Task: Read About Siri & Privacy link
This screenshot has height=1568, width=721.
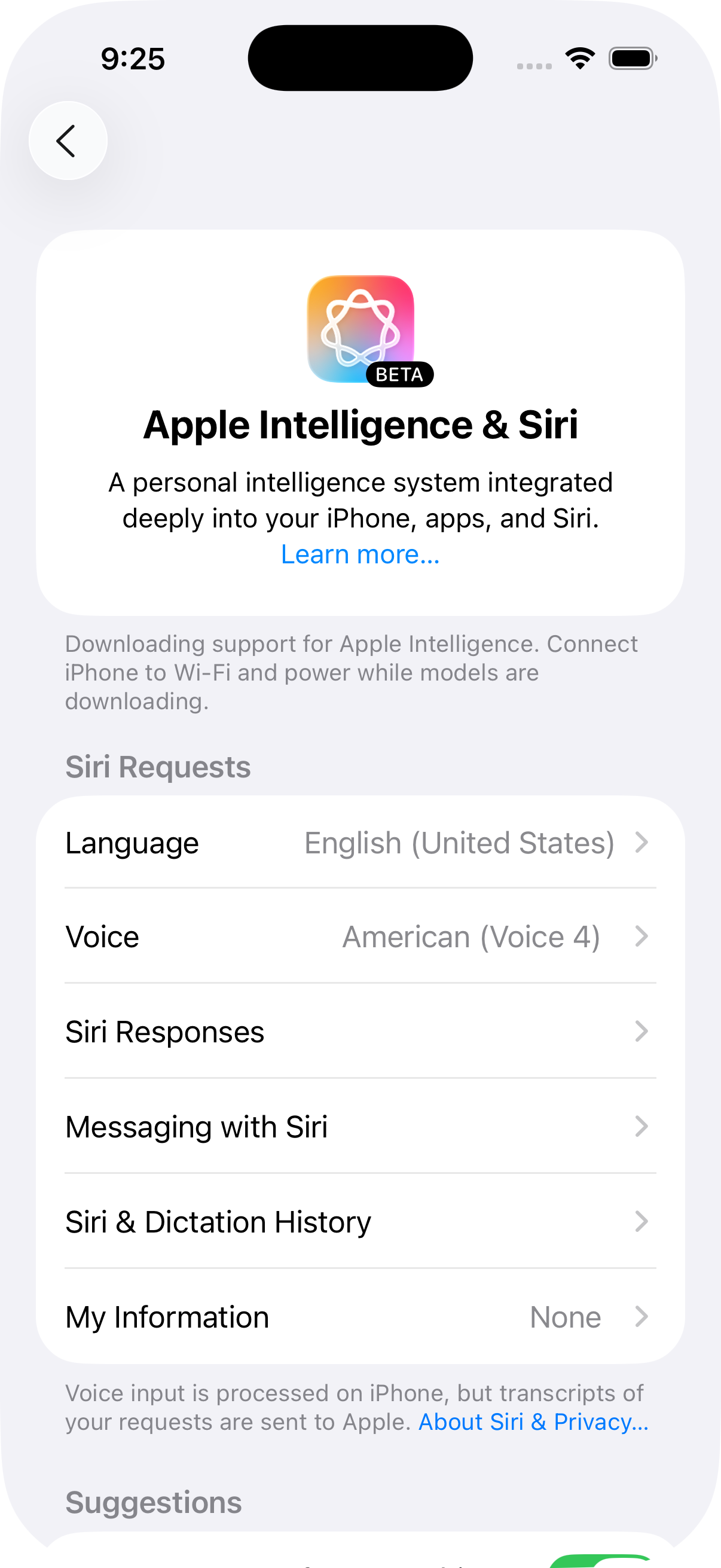Action: [x=534, y=1422]
